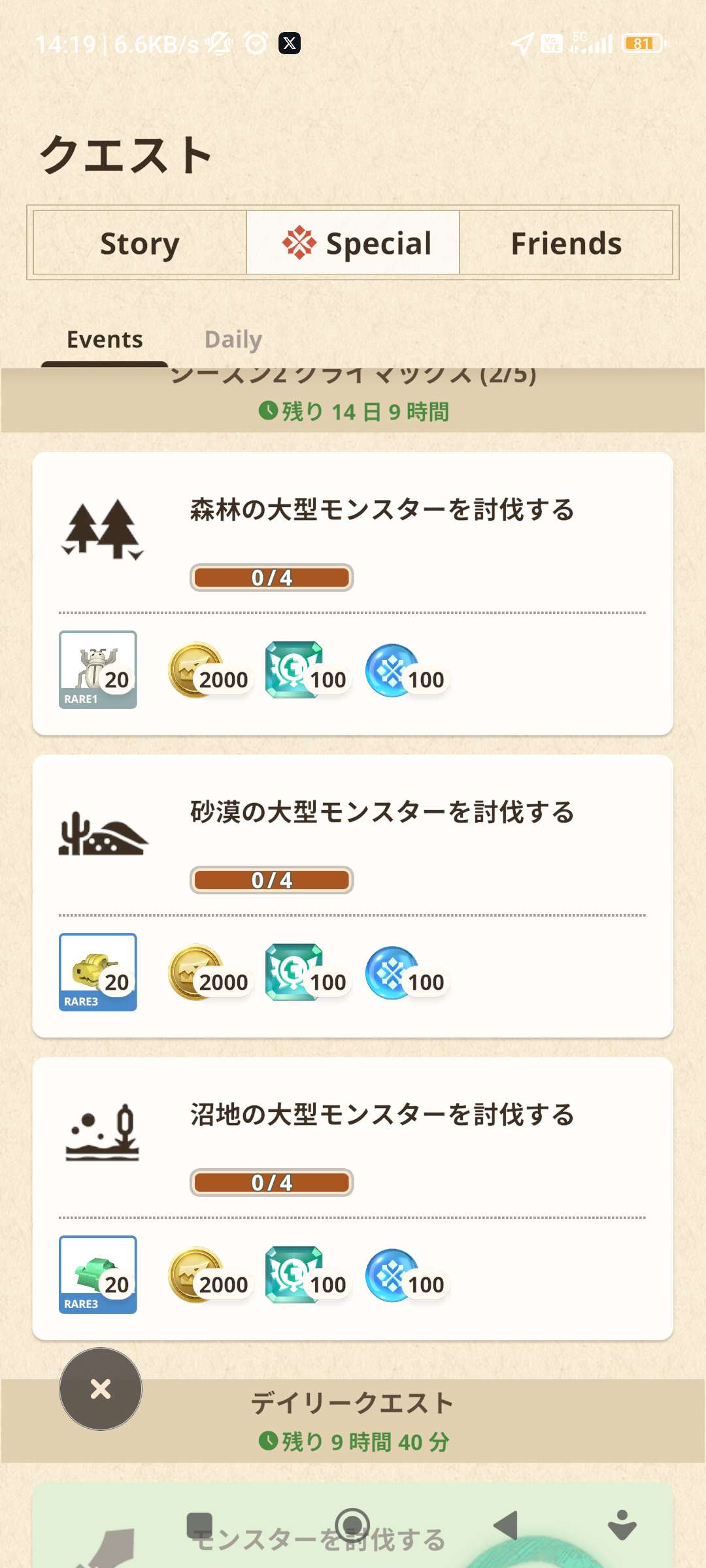The width and height of the screenshot is (706, 1568).
Task: Open the 砂漠の大型モンスターを討伐する quest card
Action: click(382, 813)
